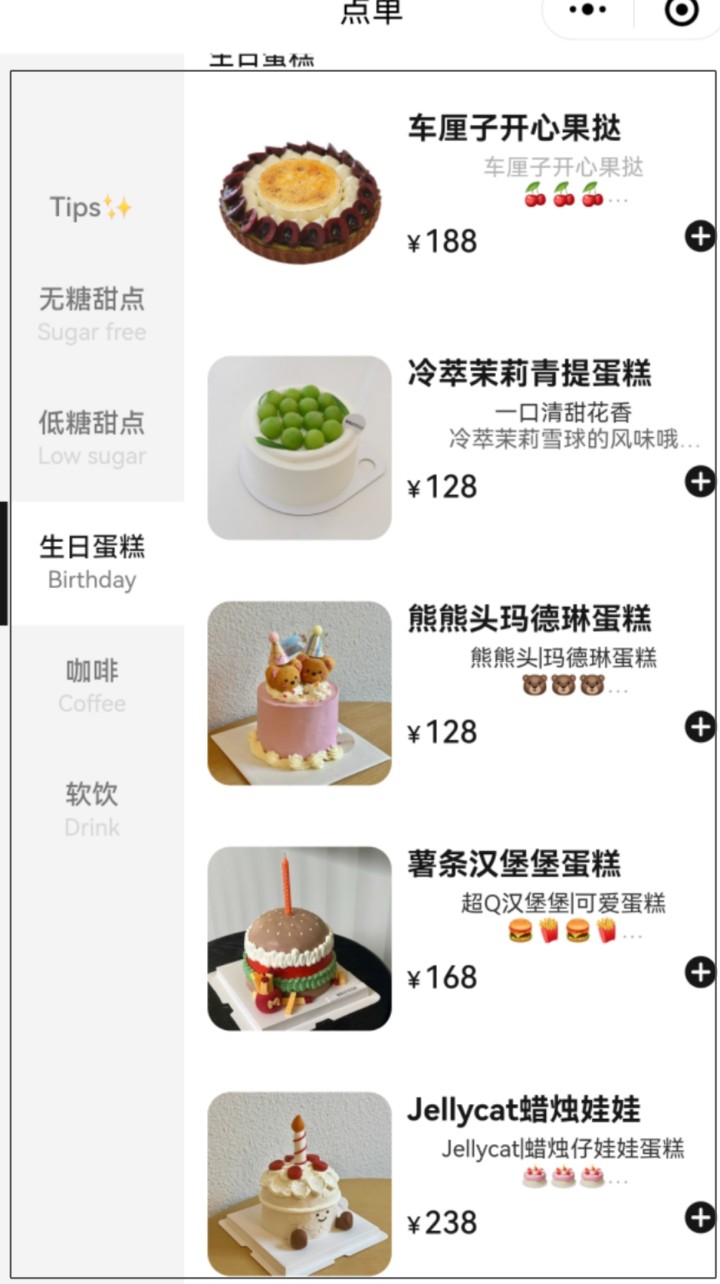The height and width of the screenshot is (1284, 720).
Task: Select the 无糖甜点 Sugar free category
Action: [91, 313]
